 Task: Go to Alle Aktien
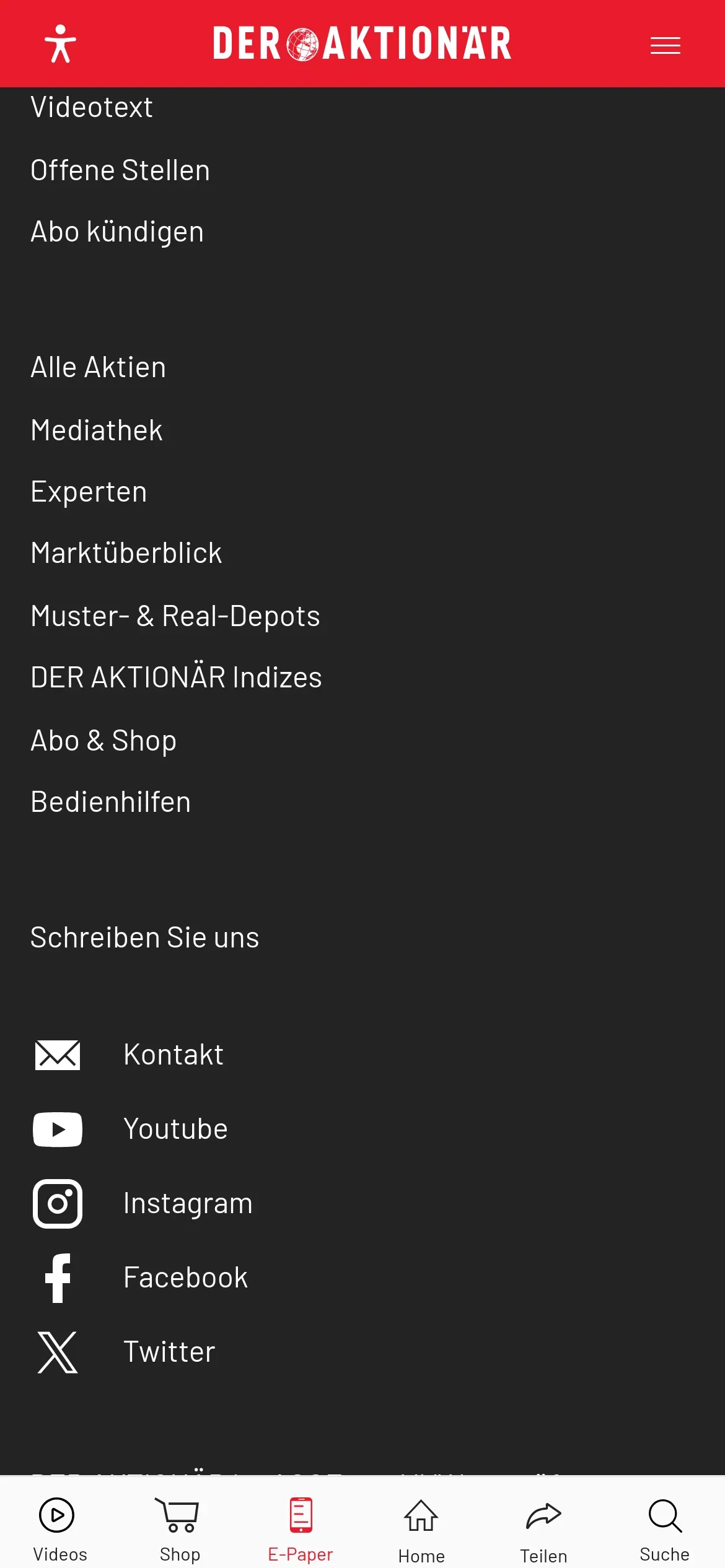click(99, 367)
